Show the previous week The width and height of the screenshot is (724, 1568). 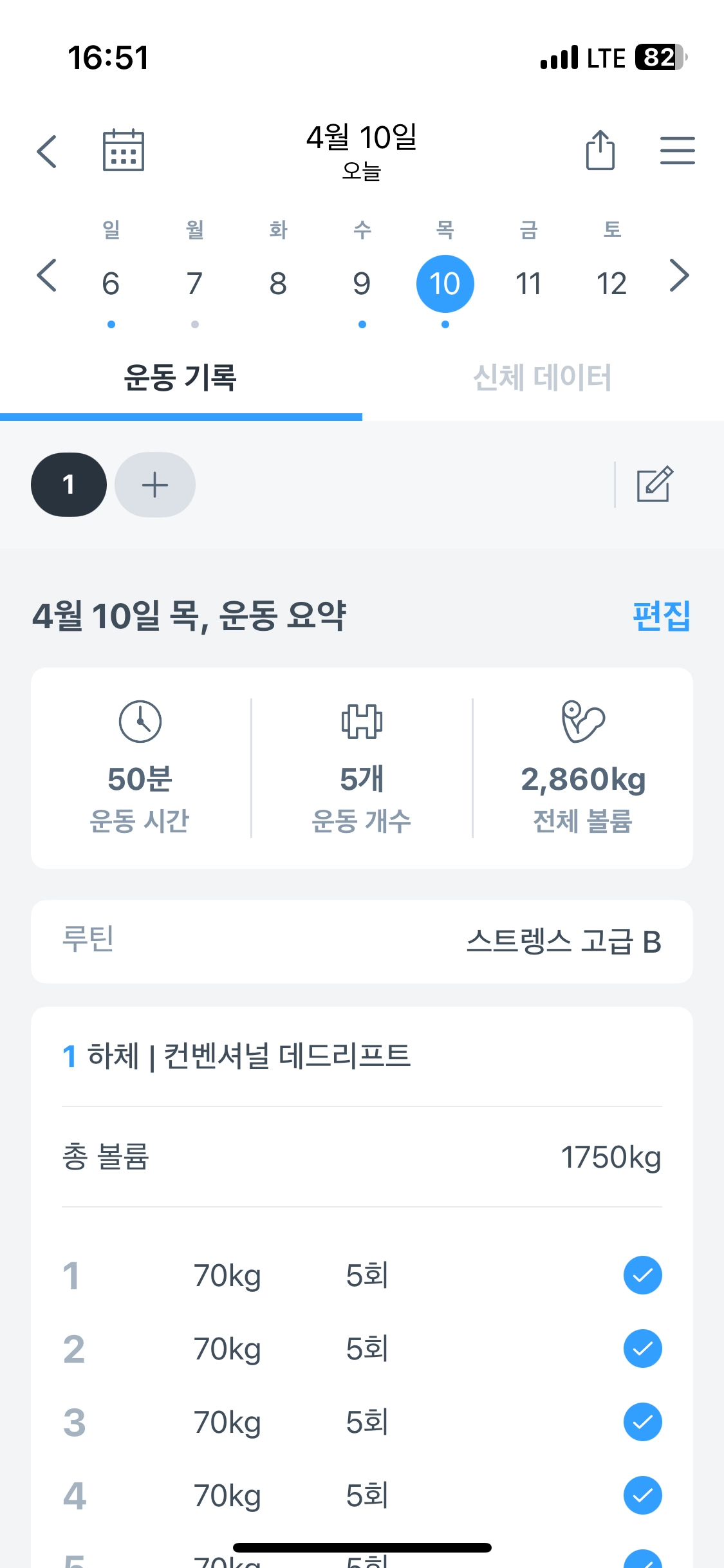click(47, 275)
